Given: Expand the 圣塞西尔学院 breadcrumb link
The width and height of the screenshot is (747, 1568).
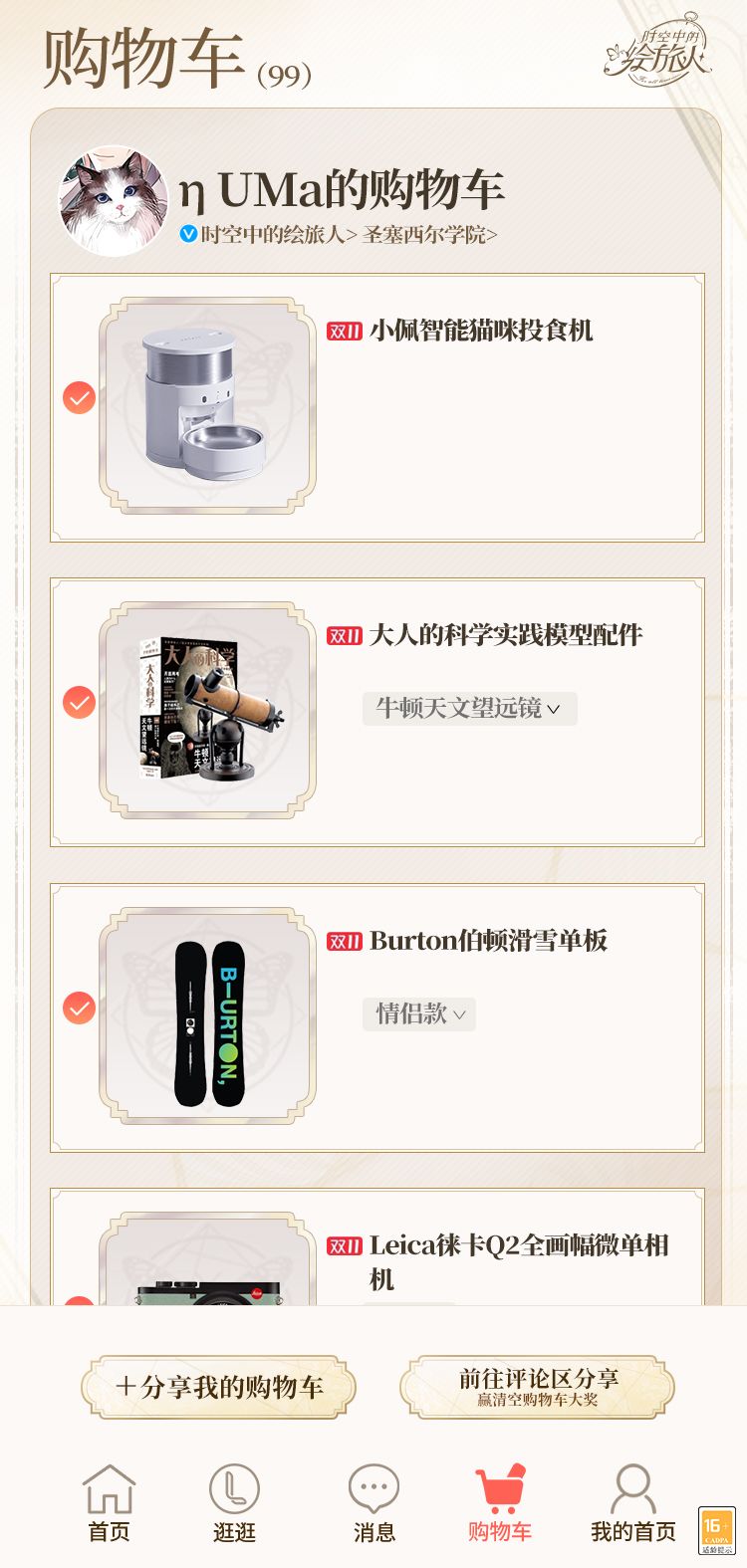Looking at the screenshot, I should pos(426,235).
